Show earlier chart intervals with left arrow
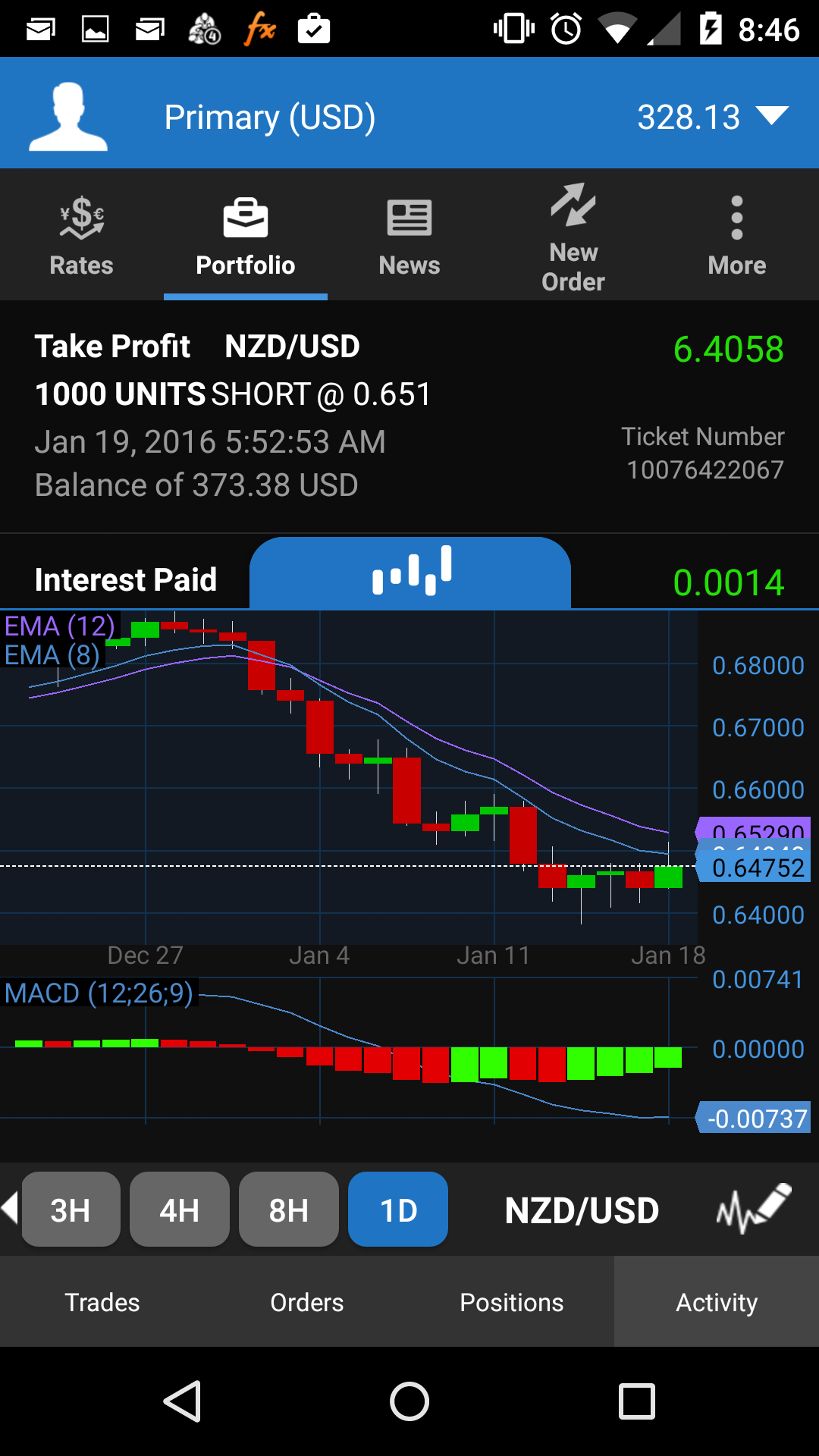Viewport: 819px width, 1456px height. click(10, 1208)
